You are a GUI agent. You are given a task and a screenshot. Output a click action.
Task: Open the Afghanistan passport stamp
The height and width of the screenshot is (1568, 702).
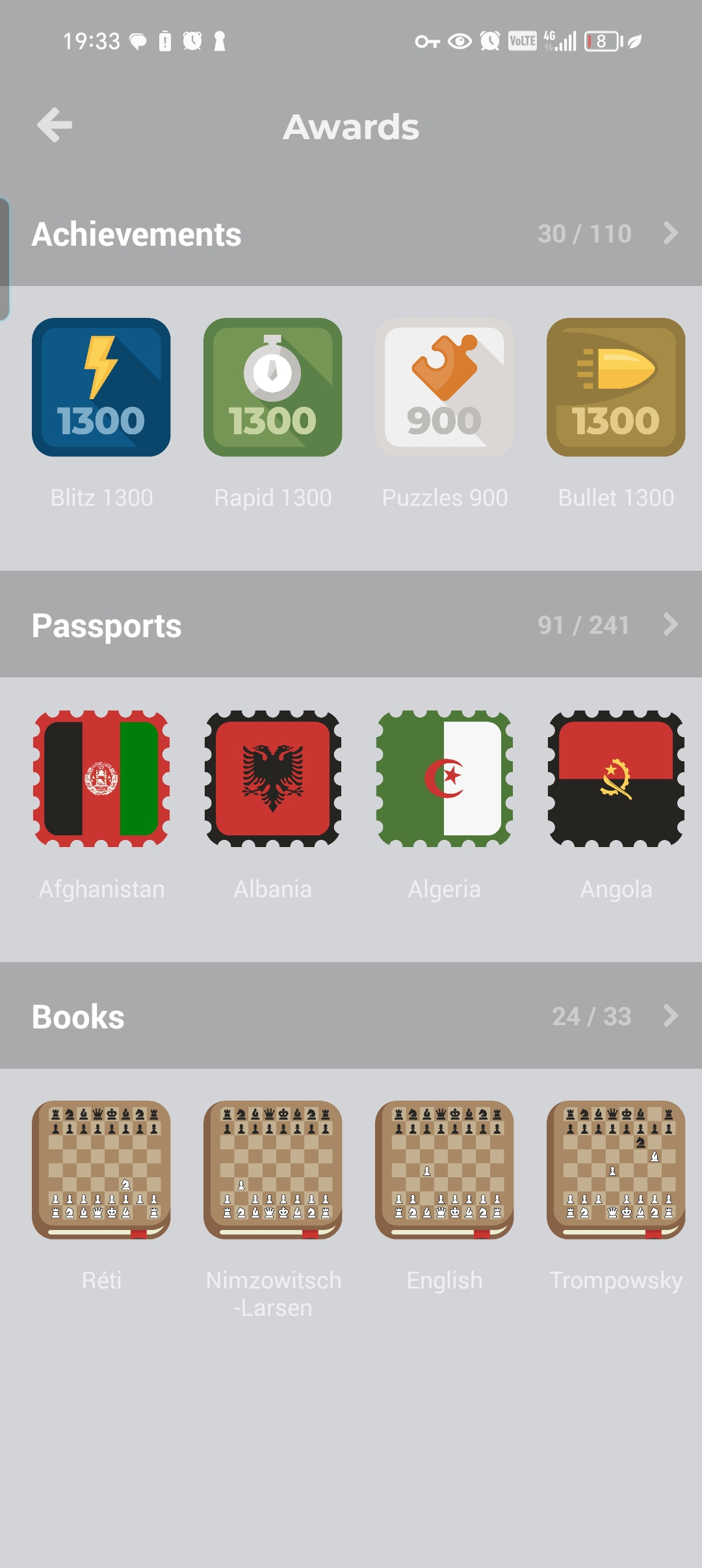point(101,779)
